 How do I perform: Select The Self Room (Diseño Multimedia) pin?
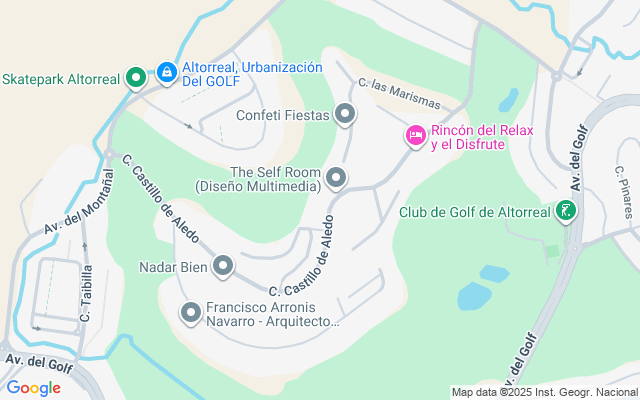[337, 179]
